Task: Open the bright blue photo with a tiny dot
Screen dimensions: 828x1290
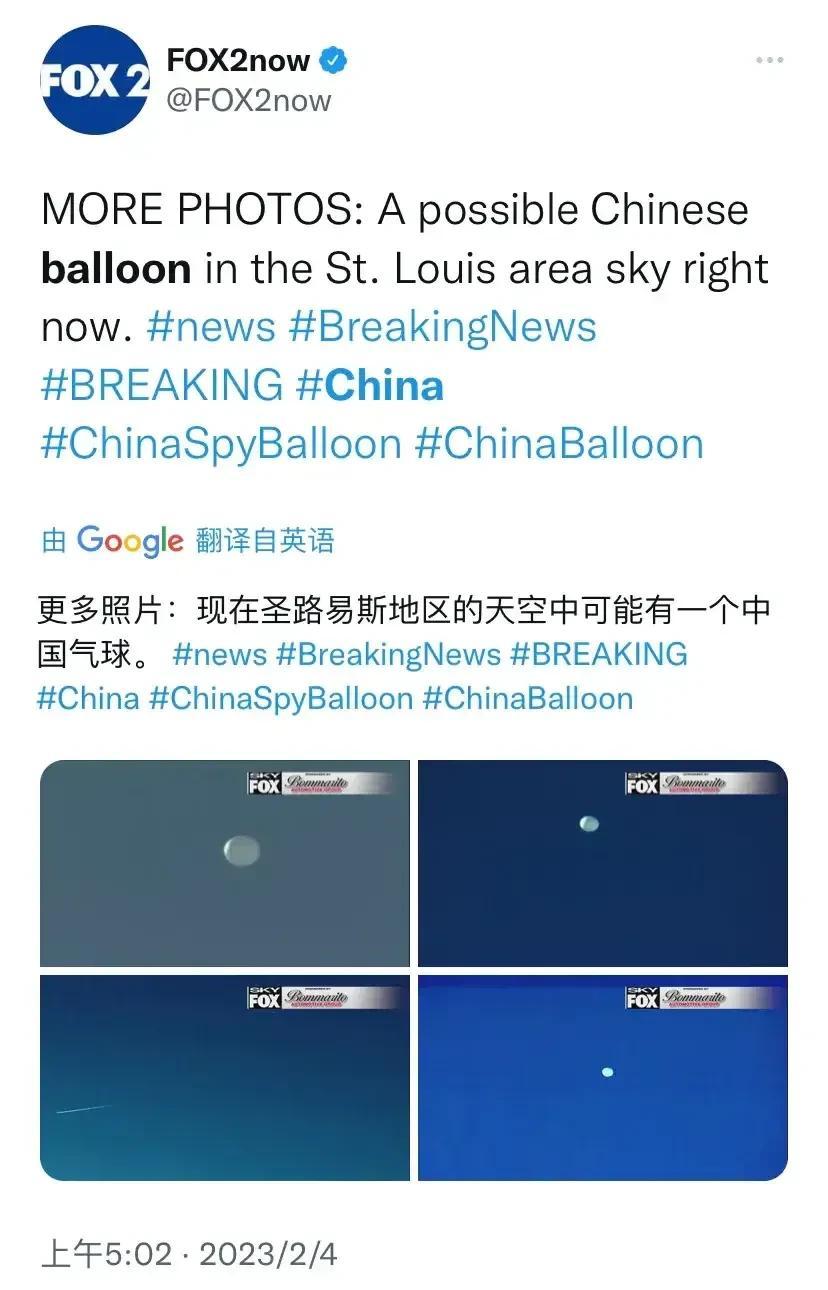Action: coord(602,1077)
